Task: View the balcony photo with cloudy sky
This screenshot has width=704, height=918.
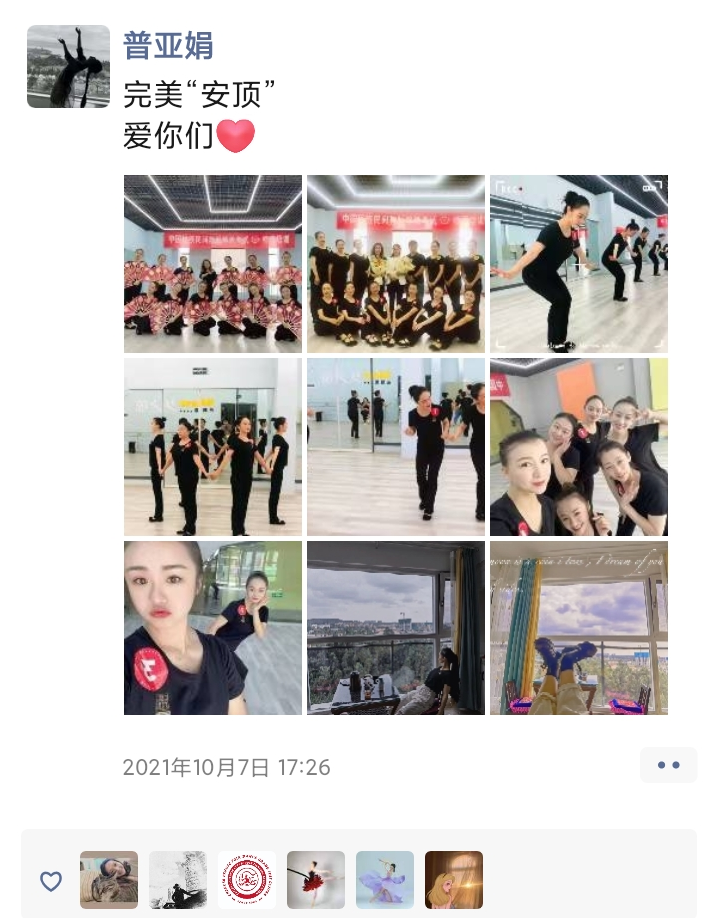Action: (x=396, y=628)
